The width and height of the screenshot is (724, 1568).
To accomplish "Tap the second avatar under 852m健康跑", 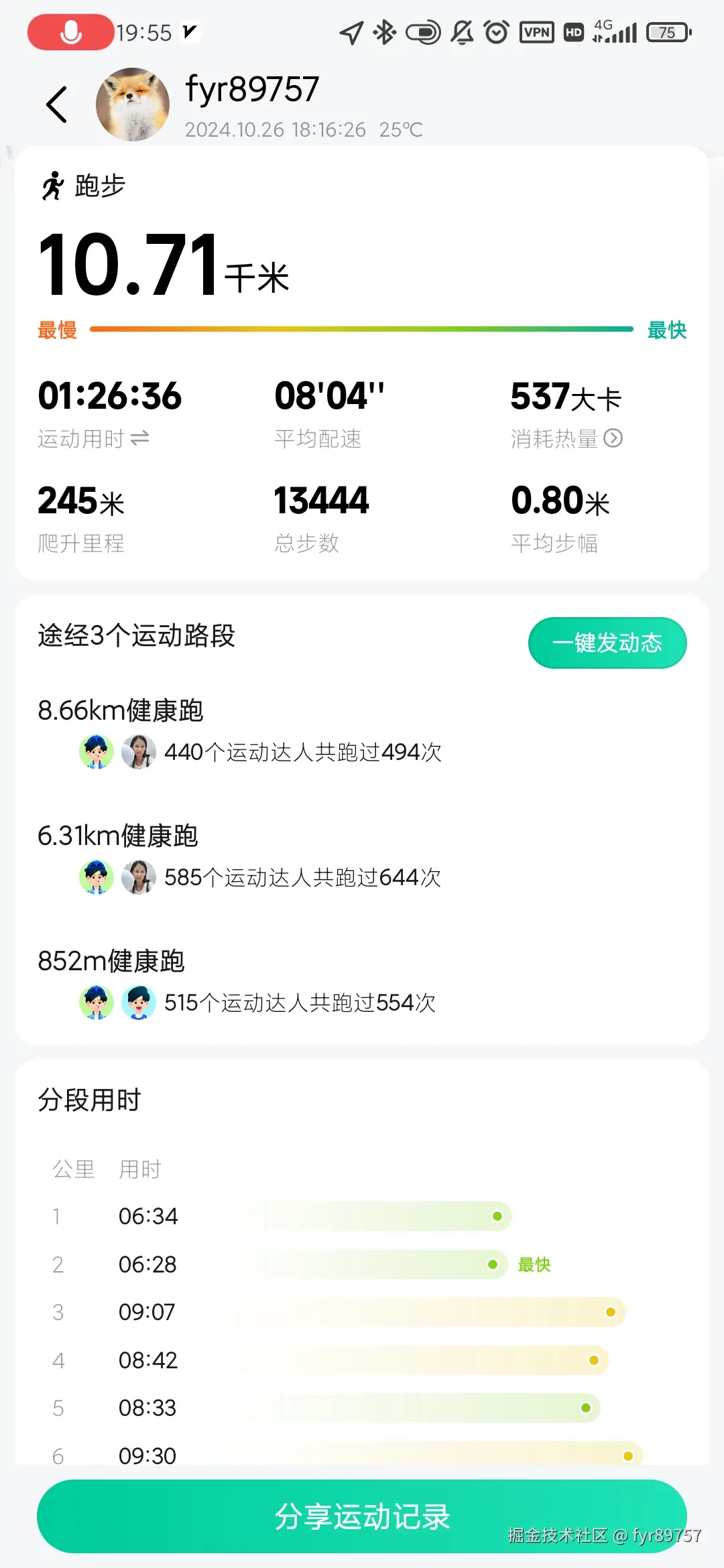I will (x=139, y=1003).
